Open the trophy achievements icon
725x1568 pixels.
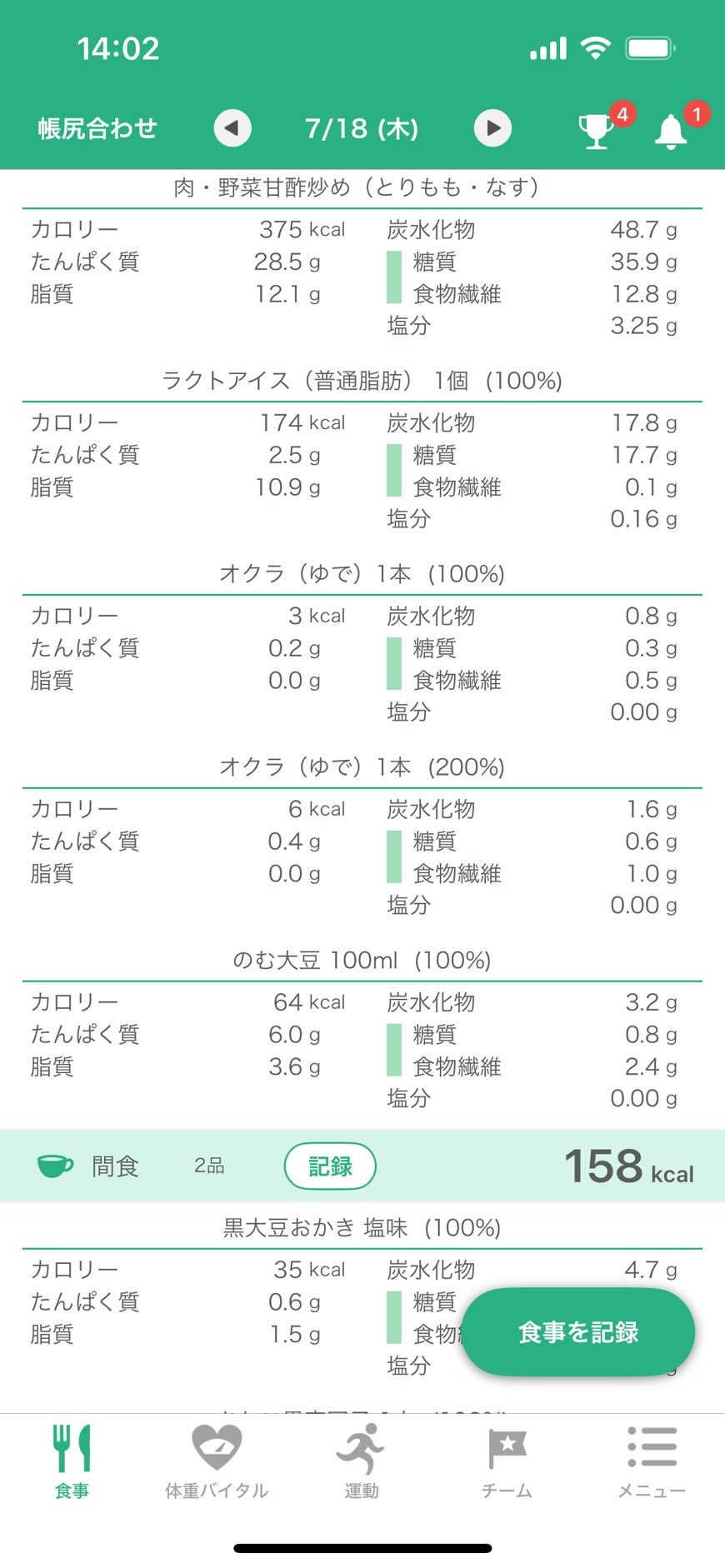(597, 130)
